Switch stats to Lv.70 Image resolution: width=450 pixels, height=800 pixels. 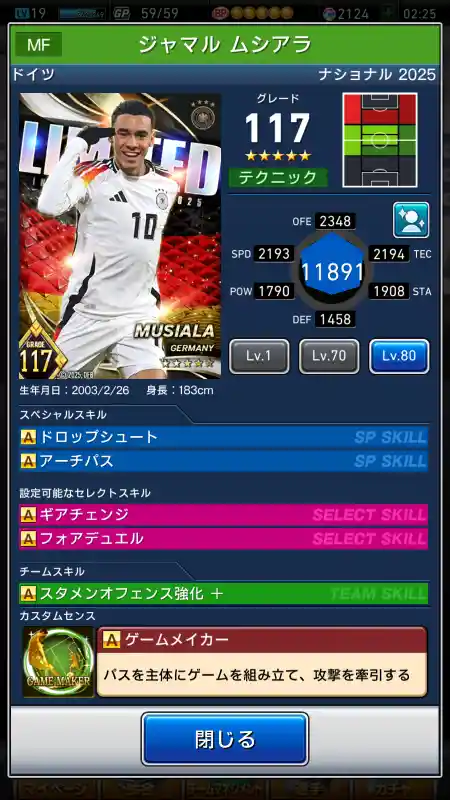329,356
